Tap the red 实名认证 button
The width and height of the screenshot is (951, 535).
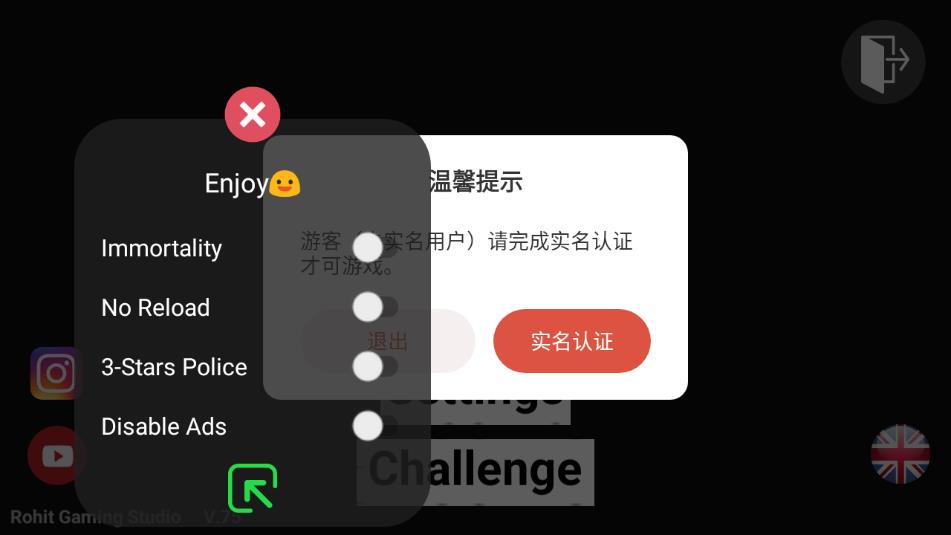[x=571, y=341]
